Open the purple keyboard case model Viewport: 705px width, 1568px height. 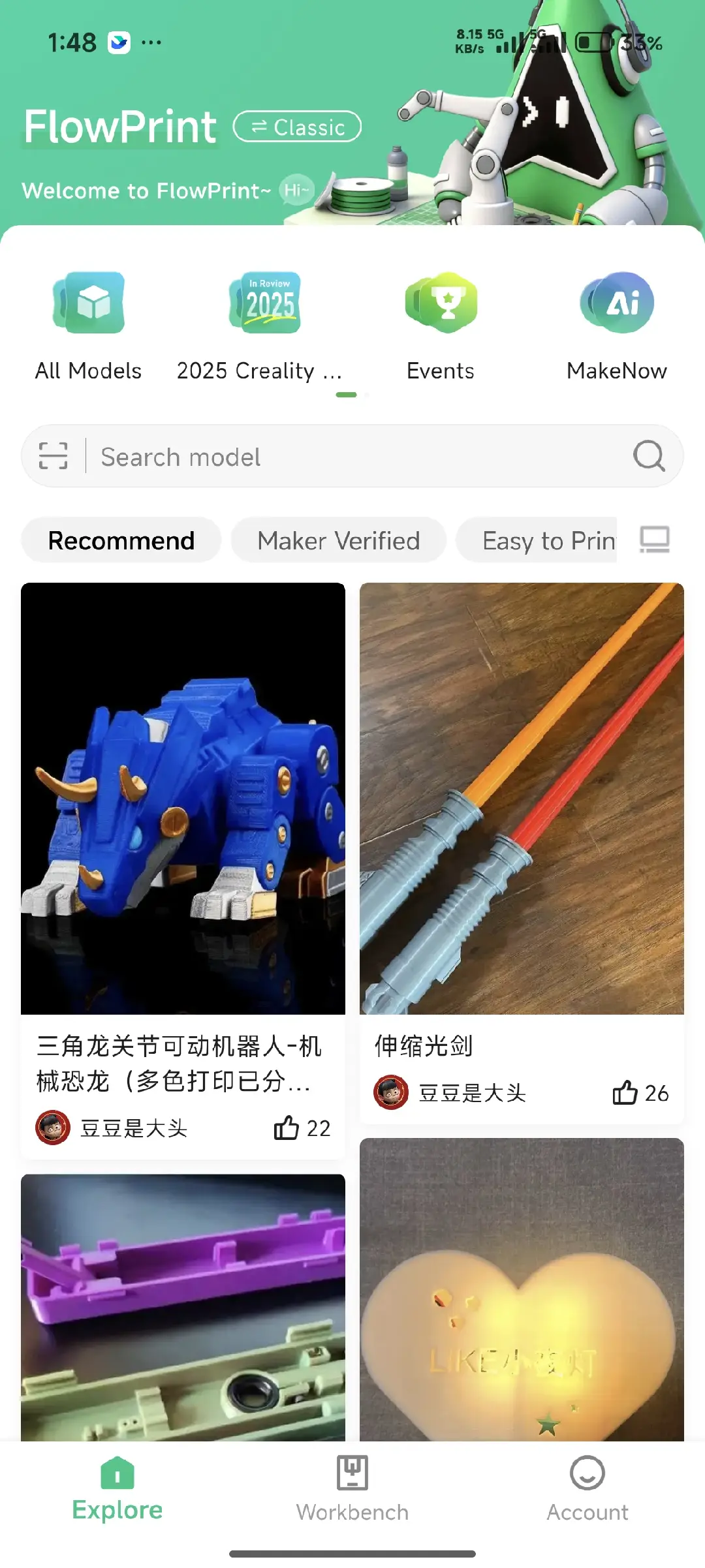[x=183, y=1307]
